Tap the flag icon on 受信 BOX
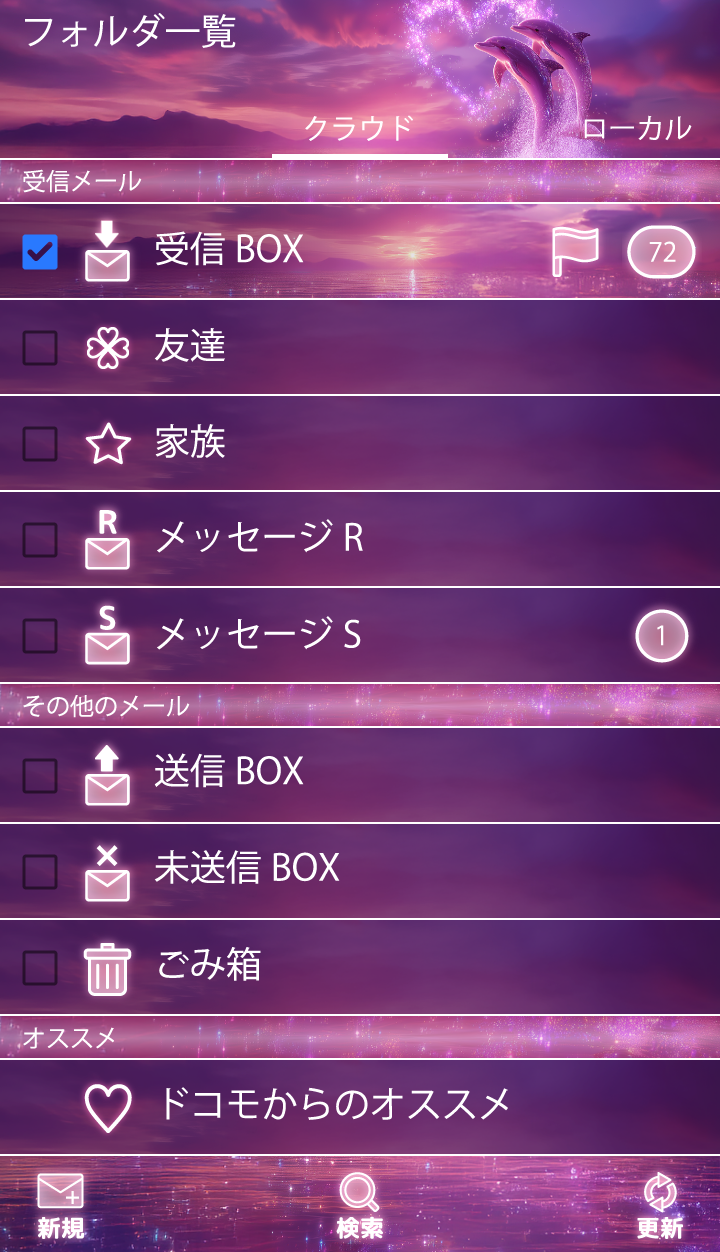Image resolution: width=720 pixels, height=1252 pixels. (575, 251)
